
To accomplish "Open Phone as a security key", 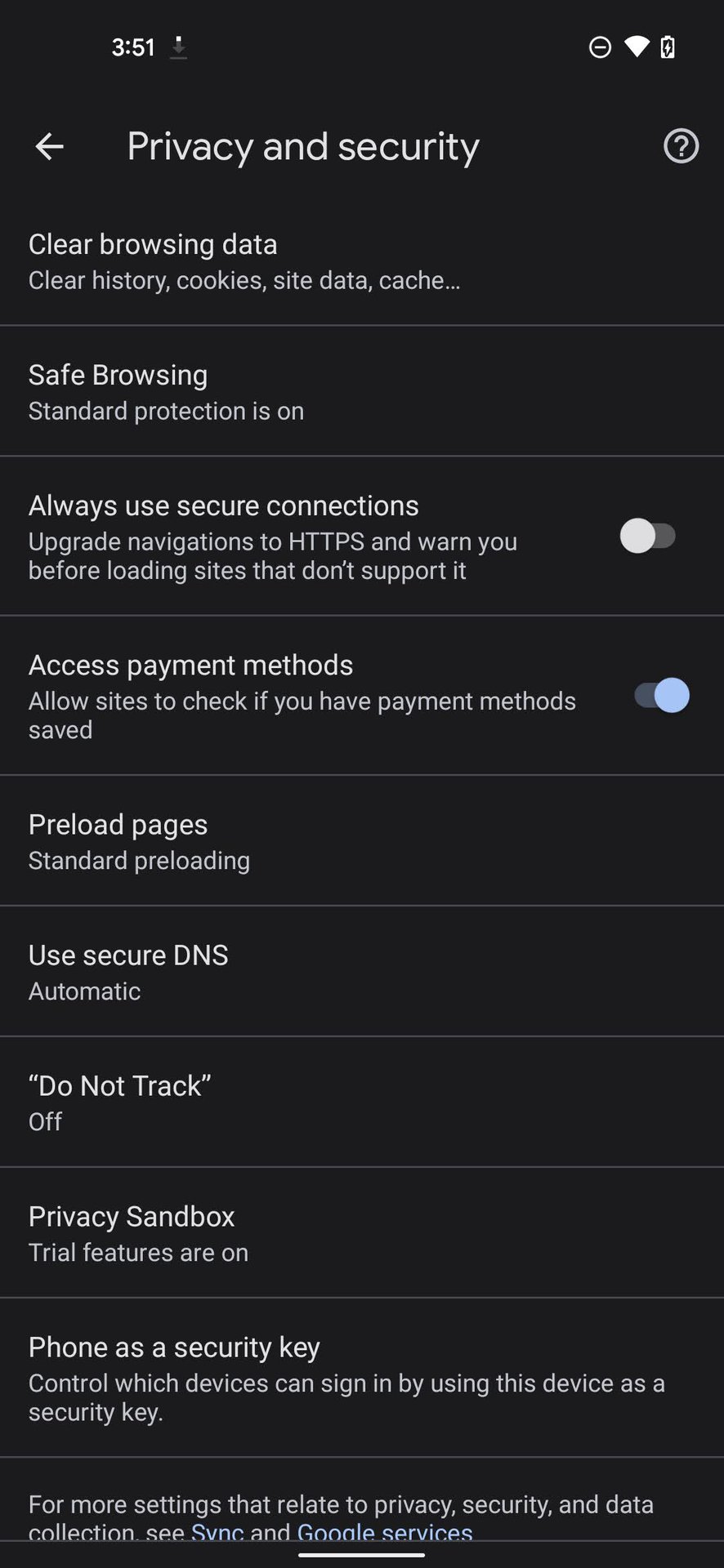I will click(362, 1378).
